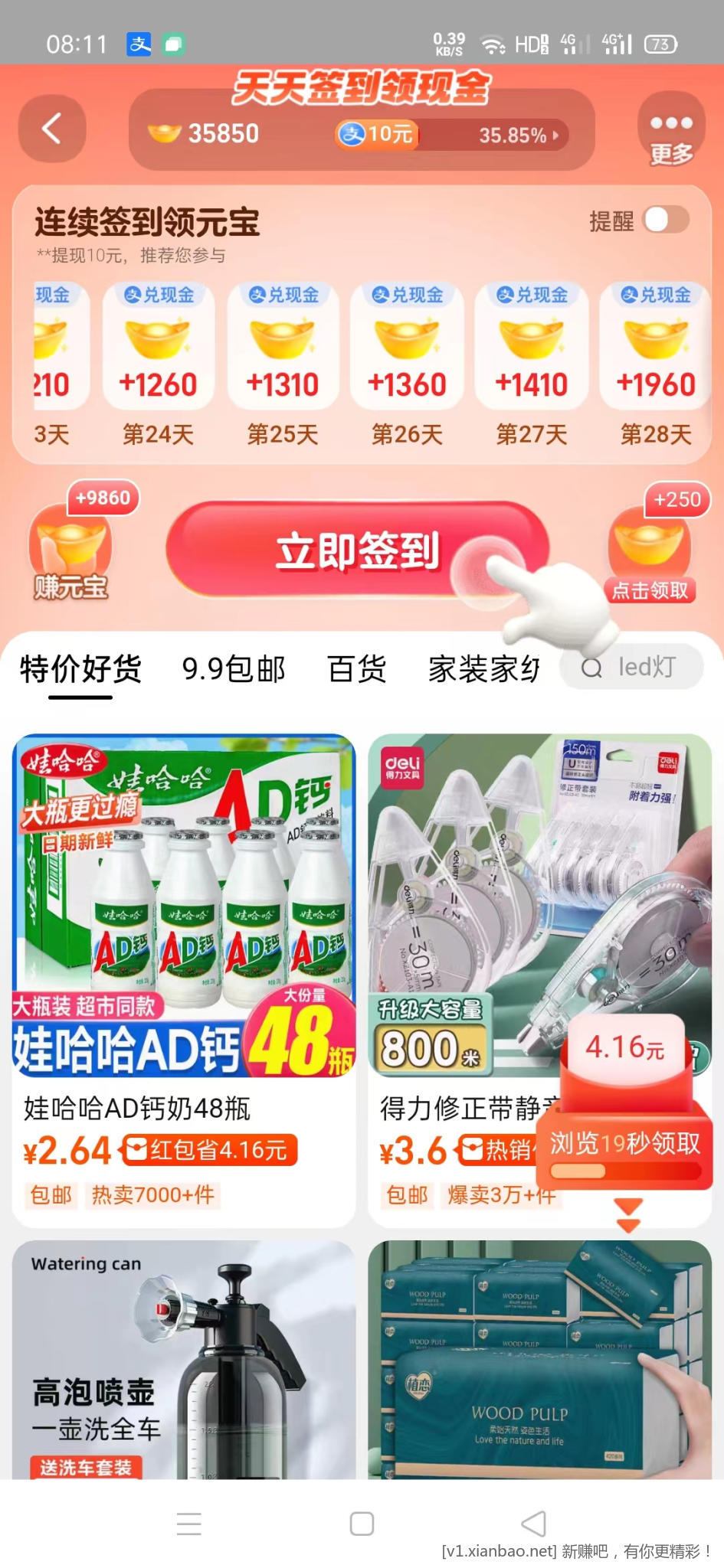Tap the system home button

coord(362,1524)
